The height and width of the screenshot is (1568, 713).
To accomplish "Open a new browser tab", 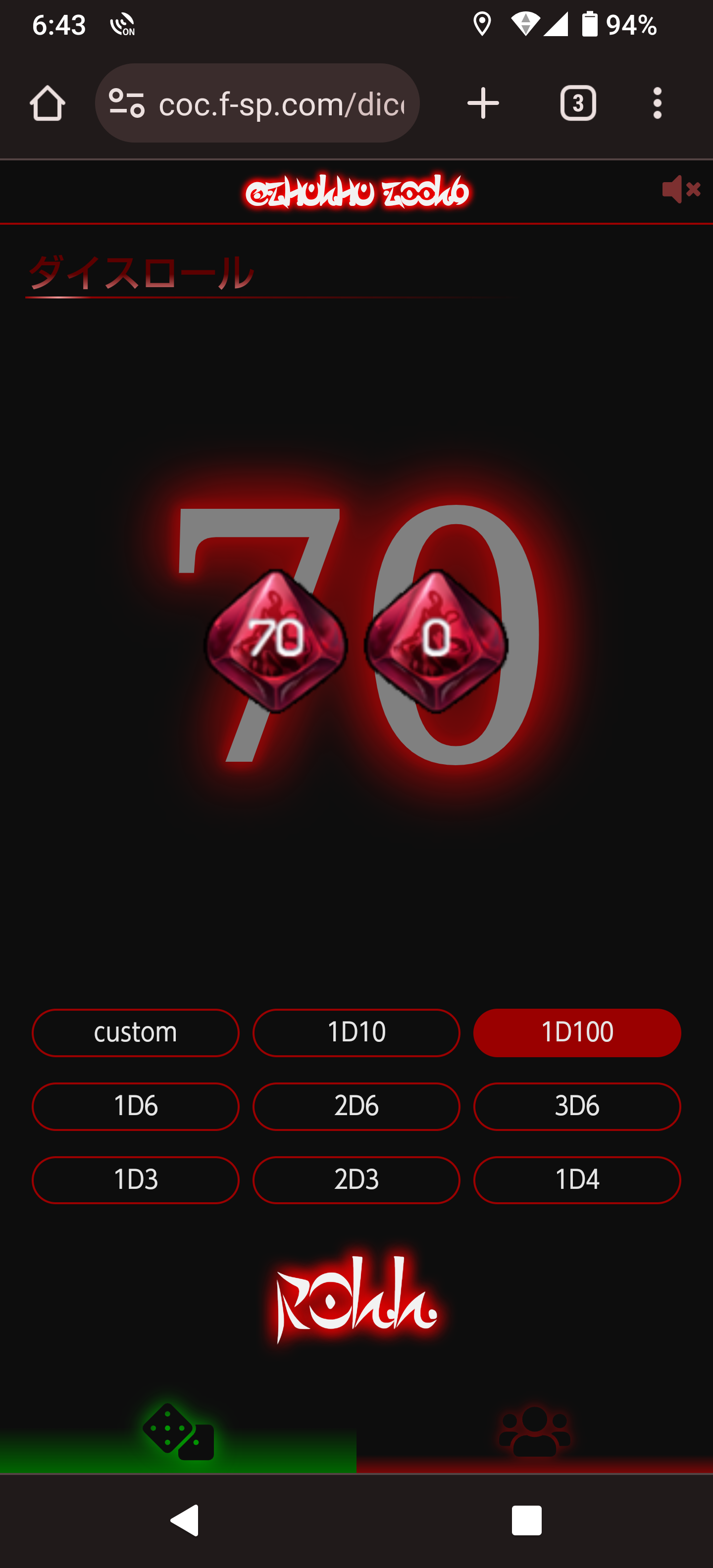I will 483,103.
